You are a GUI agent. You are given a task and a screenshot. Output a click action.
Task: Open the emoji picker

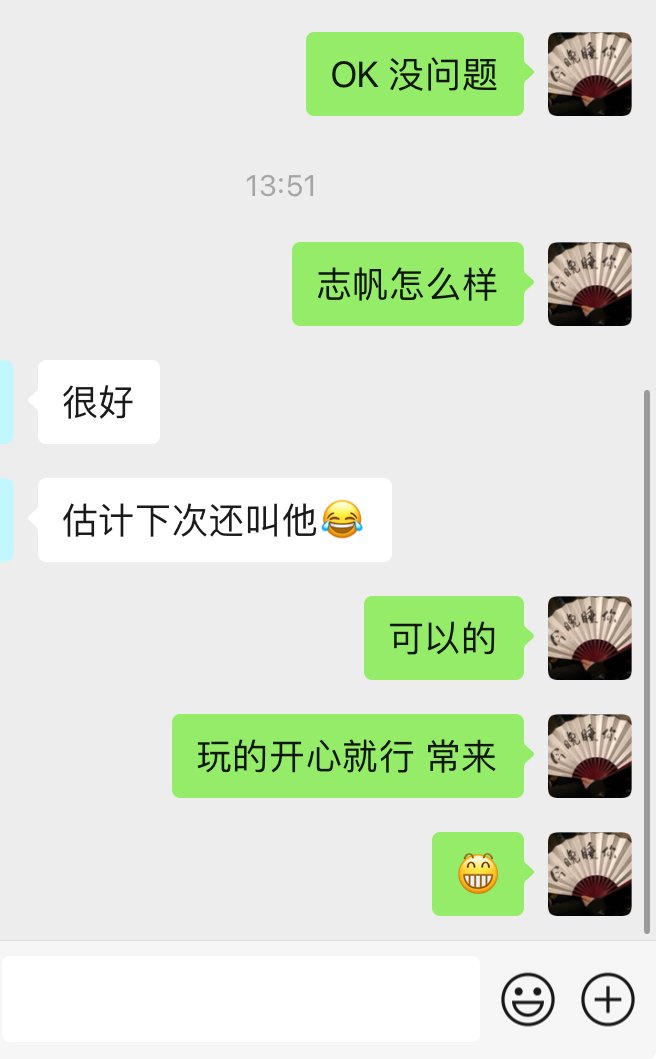tap(528, 998)
